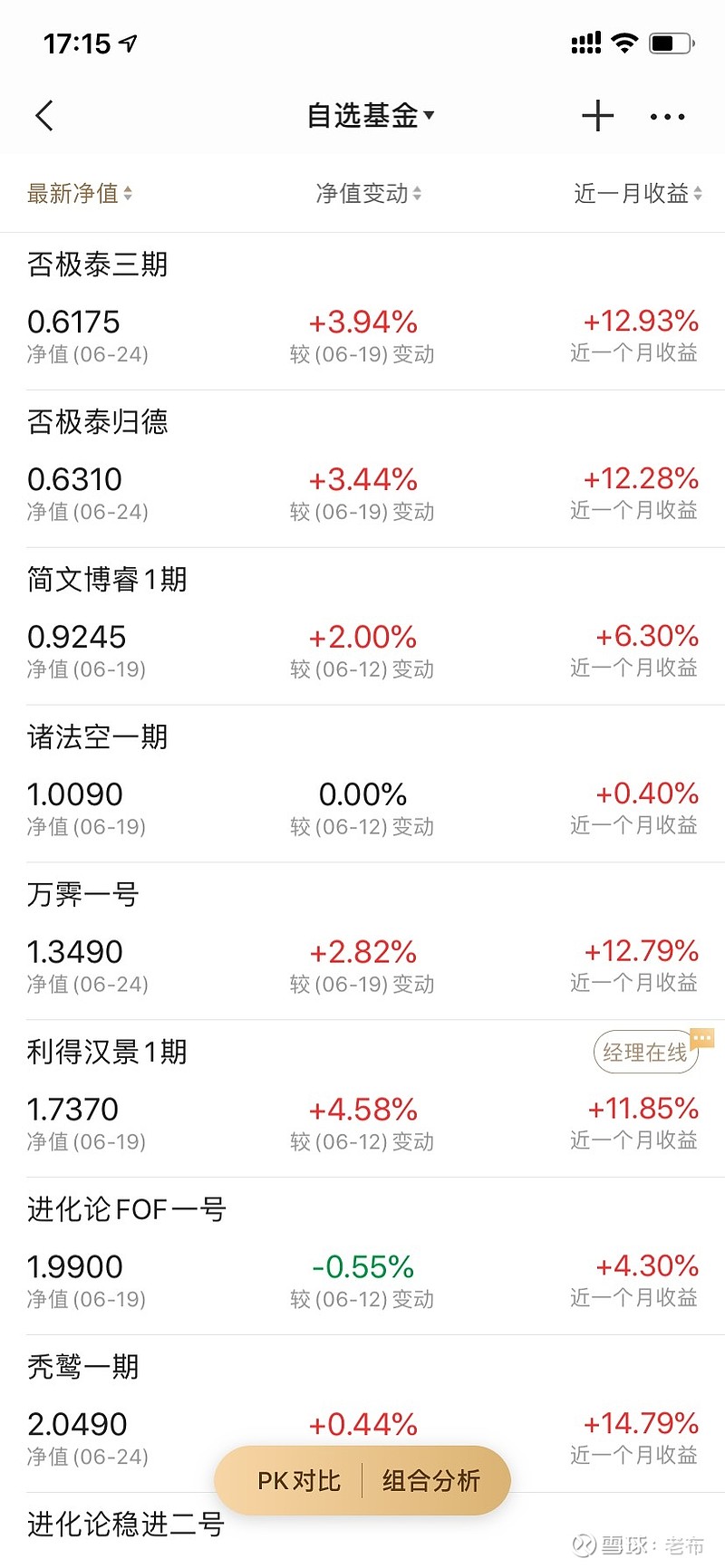Open 万霁一号 fund details

(83, 895)
